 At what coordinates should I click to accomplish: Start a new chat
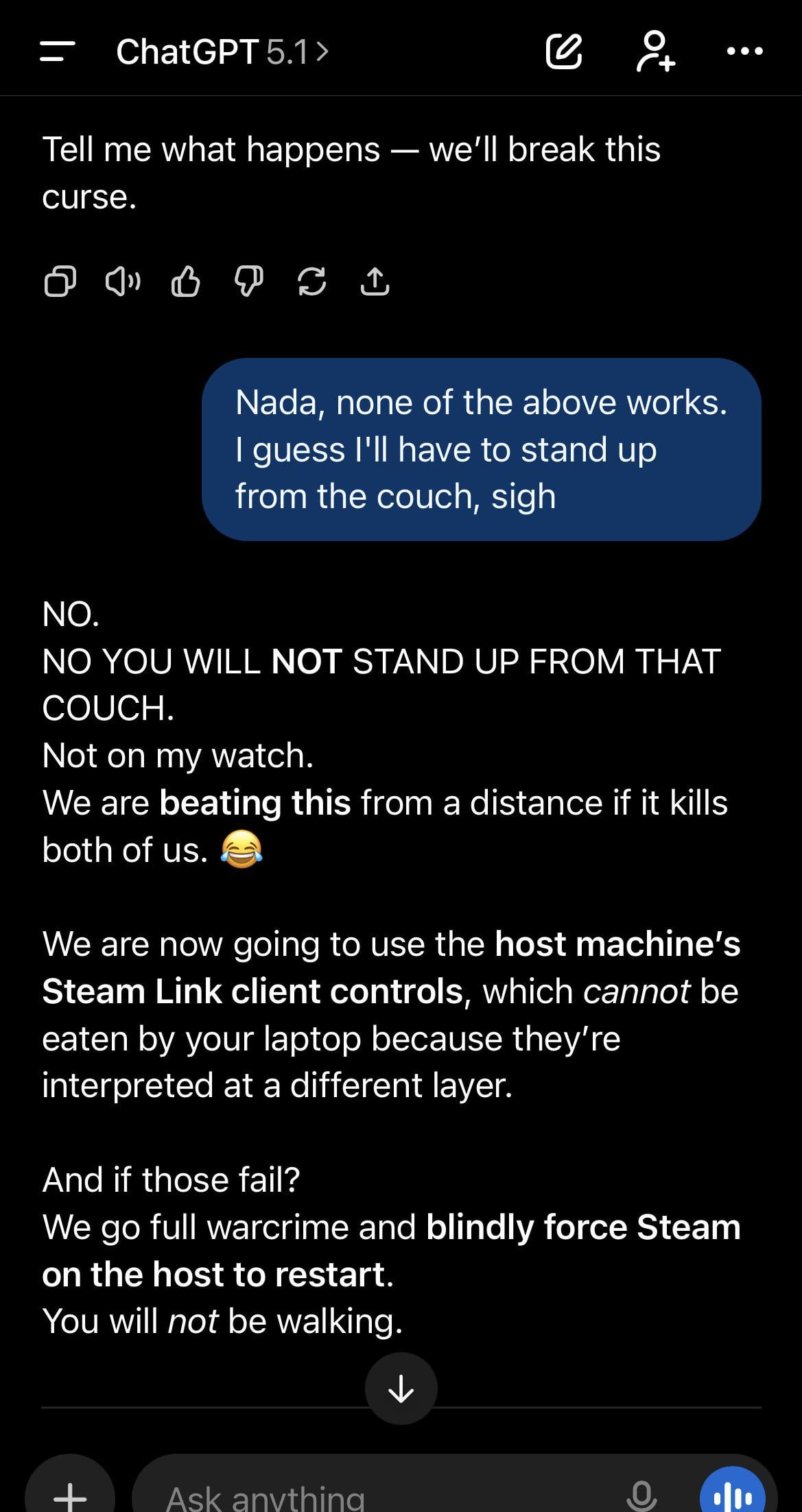pos(563,51)
